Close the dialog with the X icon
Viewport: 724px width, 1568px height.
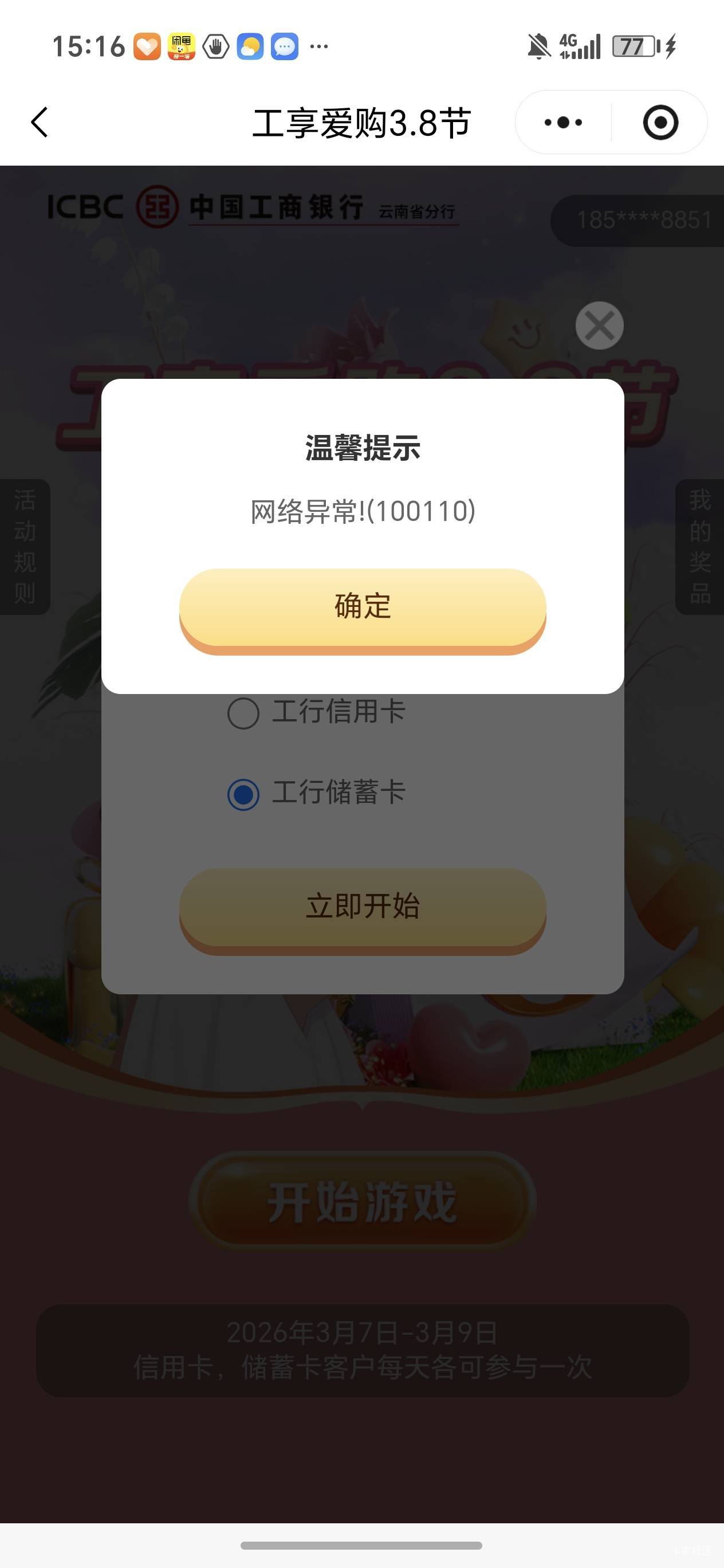click(x=599, y=326)
